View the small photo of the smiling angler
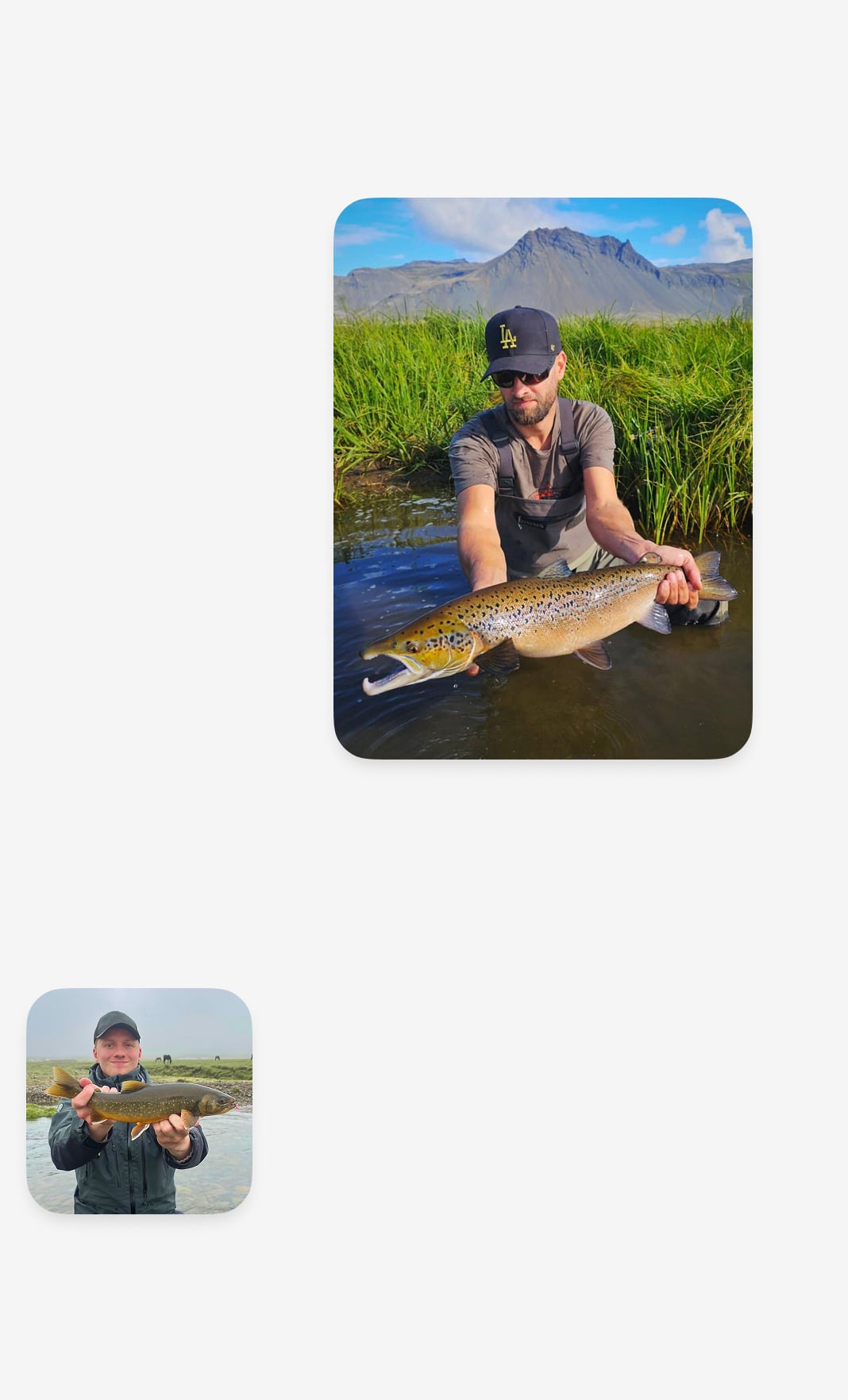The image size is (848, 1400). click(x=139, y=1100)
